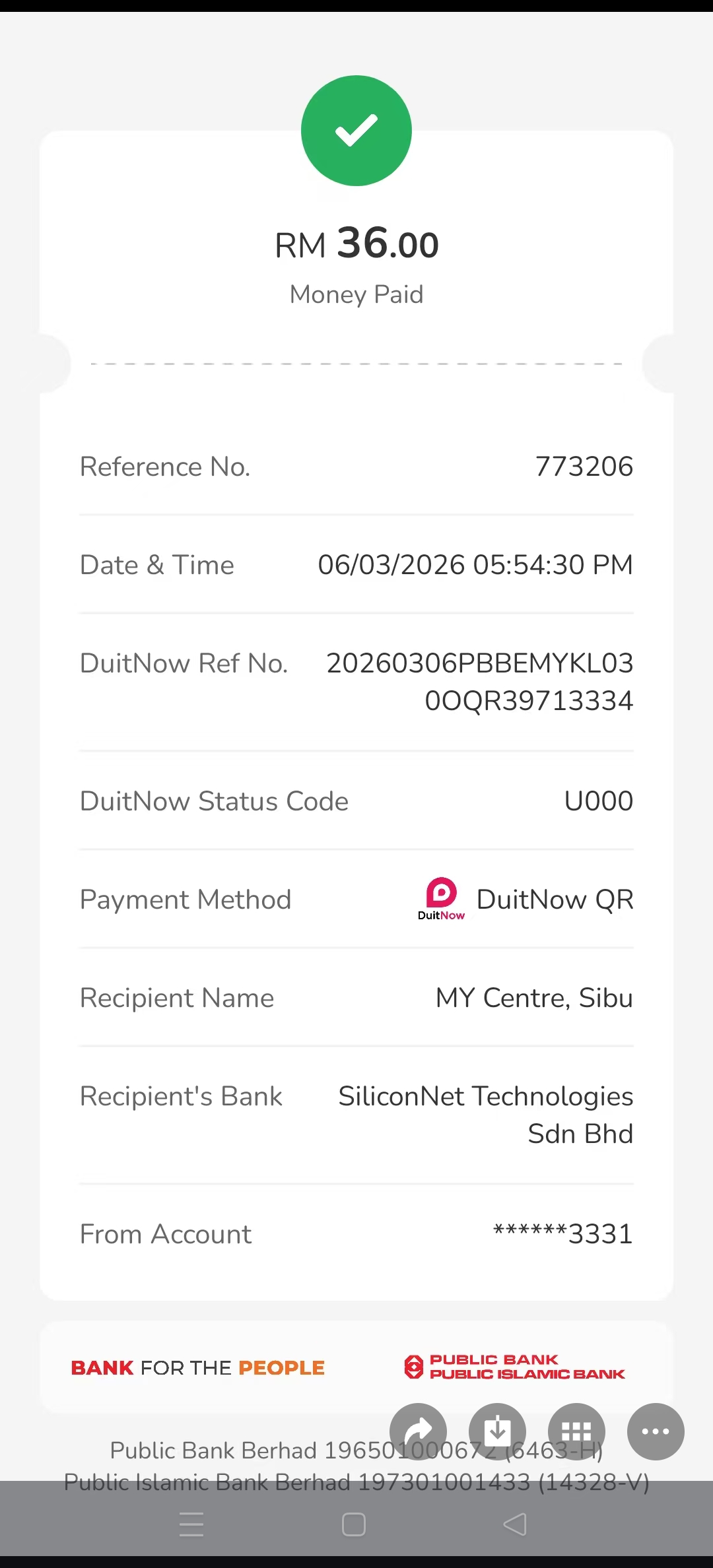Go back using the system back button
The height and width of the screenshot is (1568, 713).
coord(515,1524)
